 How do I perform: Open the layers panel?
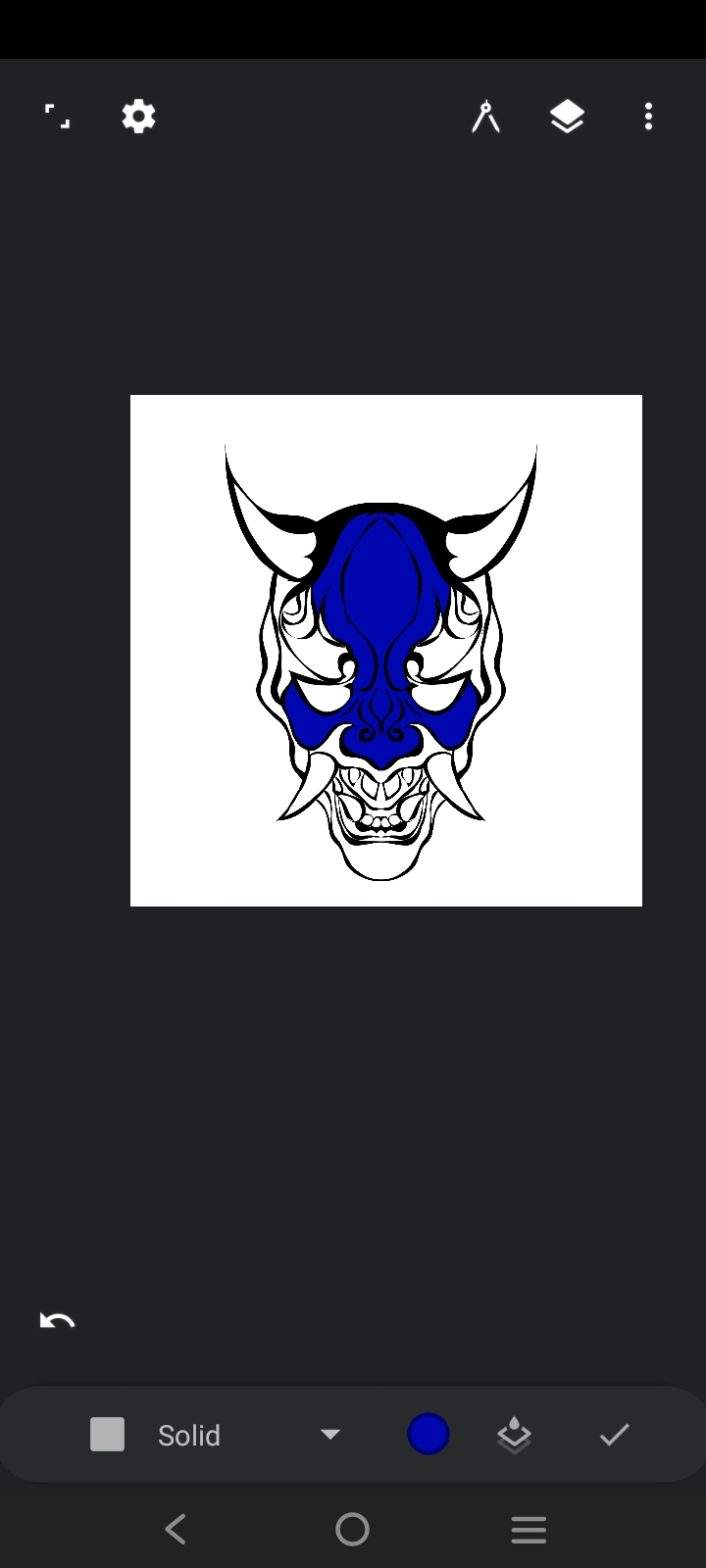click(567, 117)
